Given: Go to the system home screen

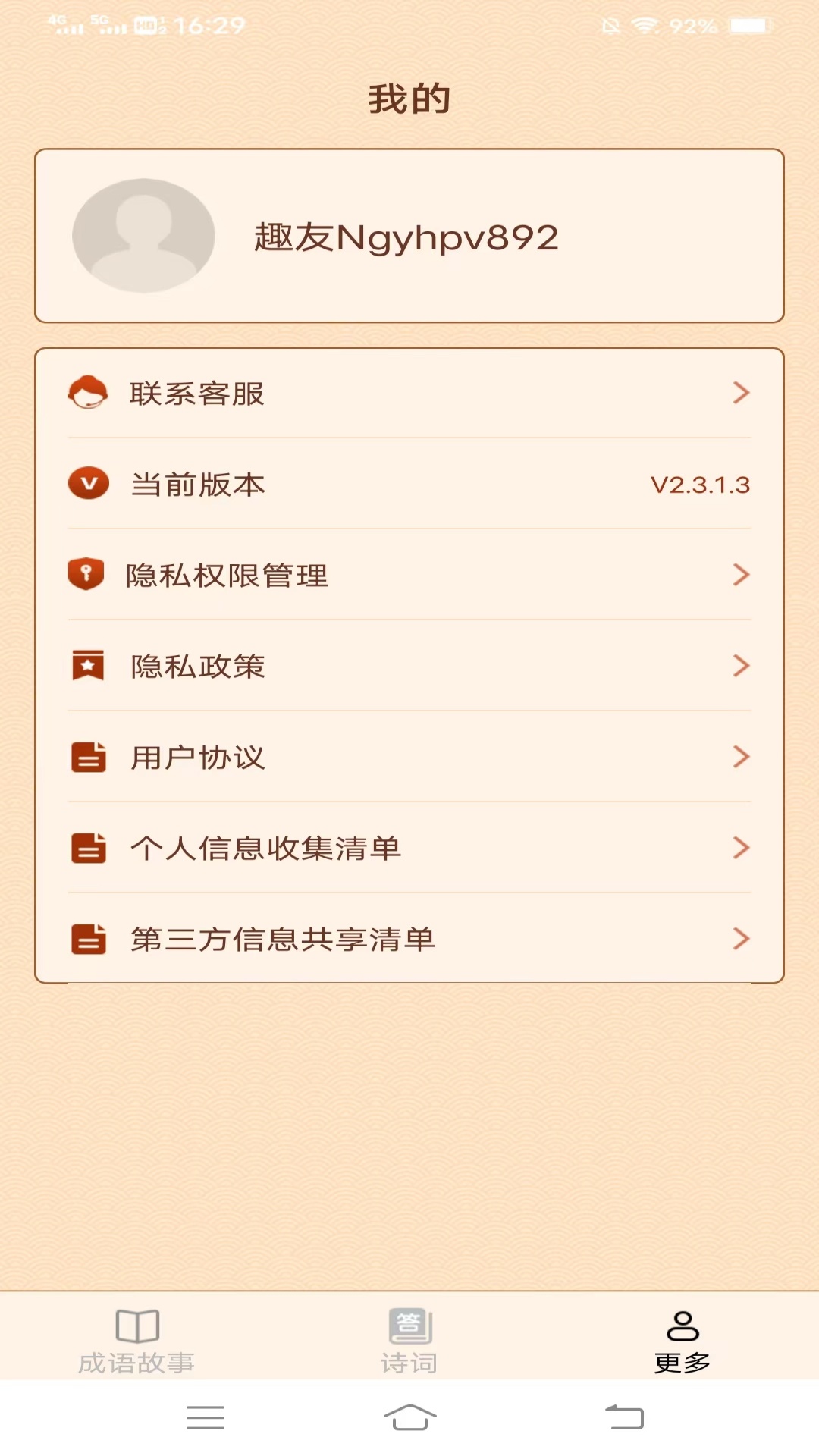Looking at the screenshot, I should [x=409, y=1417].
